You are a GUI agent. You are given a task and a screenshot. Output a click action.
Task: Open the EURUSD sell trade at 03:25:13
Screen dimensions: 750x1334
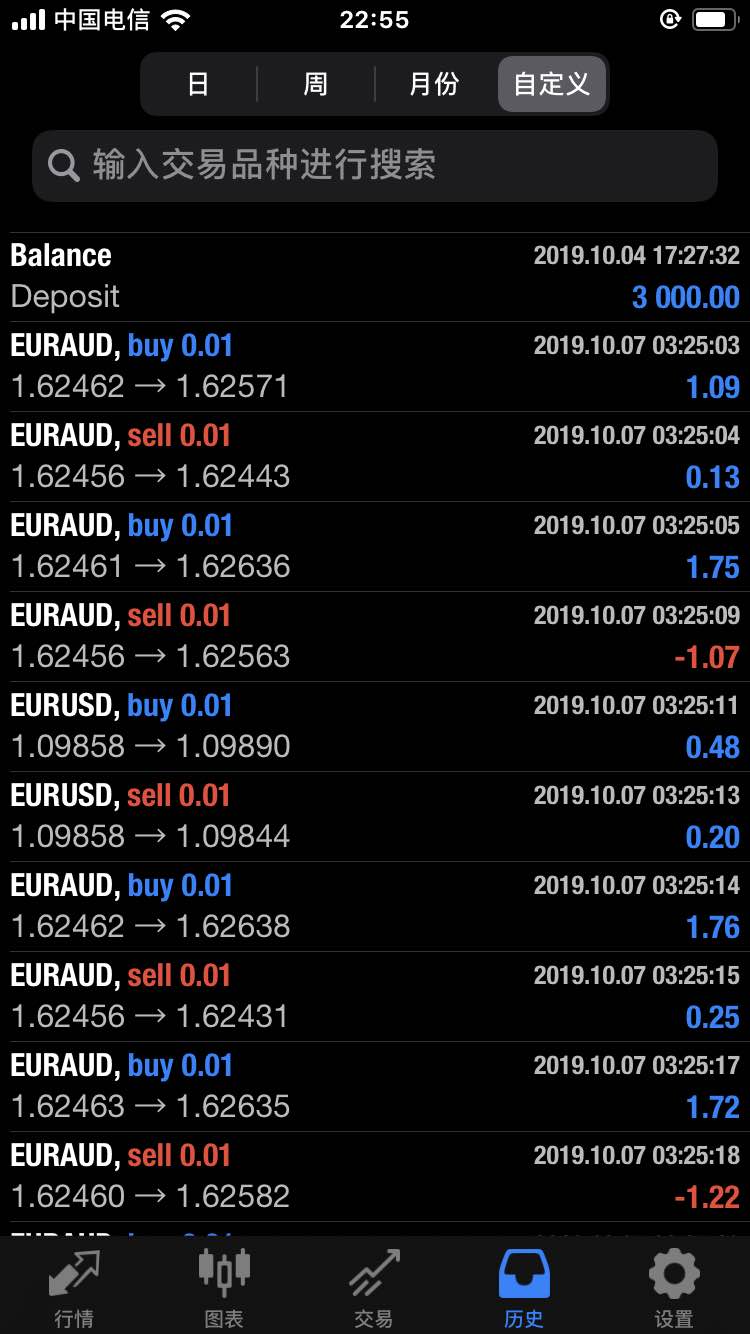[x=375, y=817]
